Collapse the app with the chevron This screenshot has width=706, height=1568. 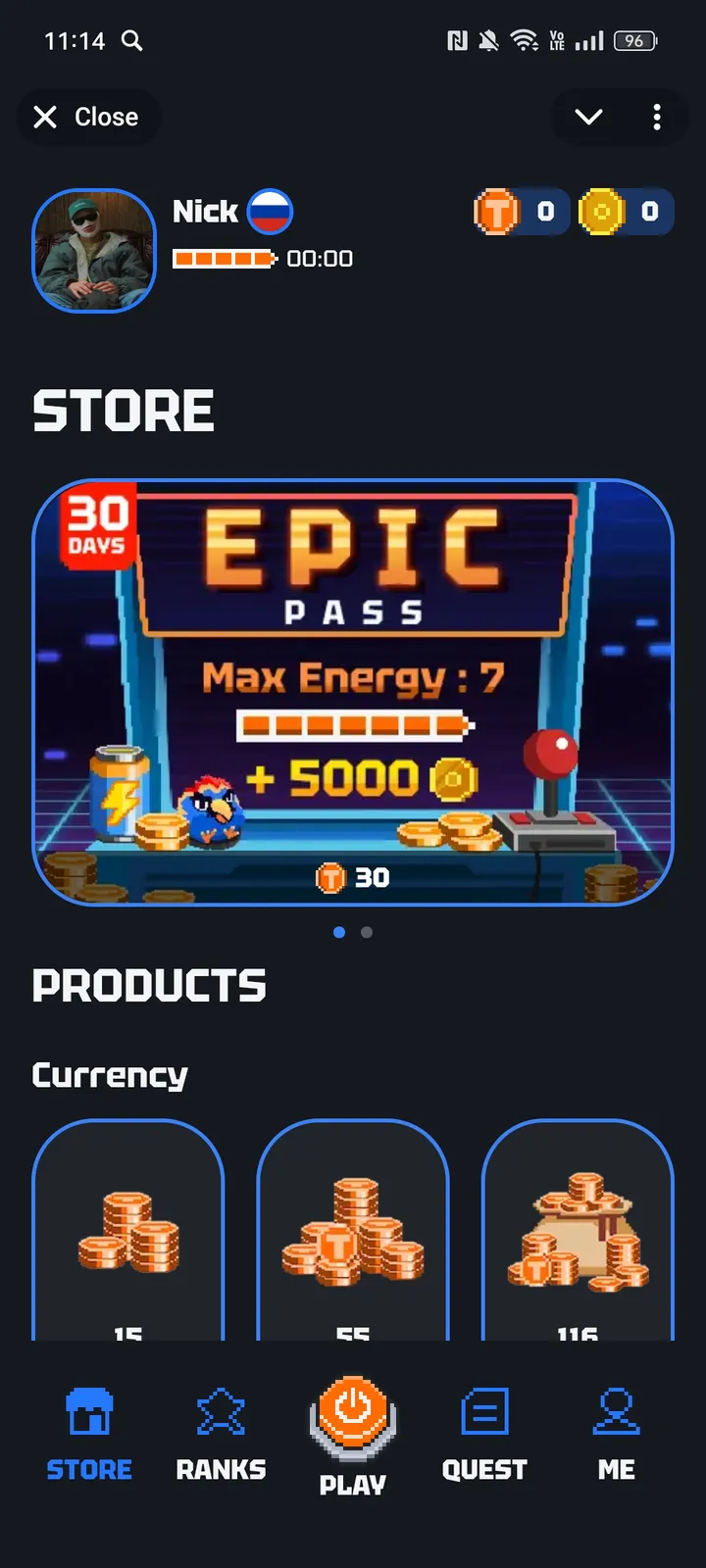coord(588,118)
